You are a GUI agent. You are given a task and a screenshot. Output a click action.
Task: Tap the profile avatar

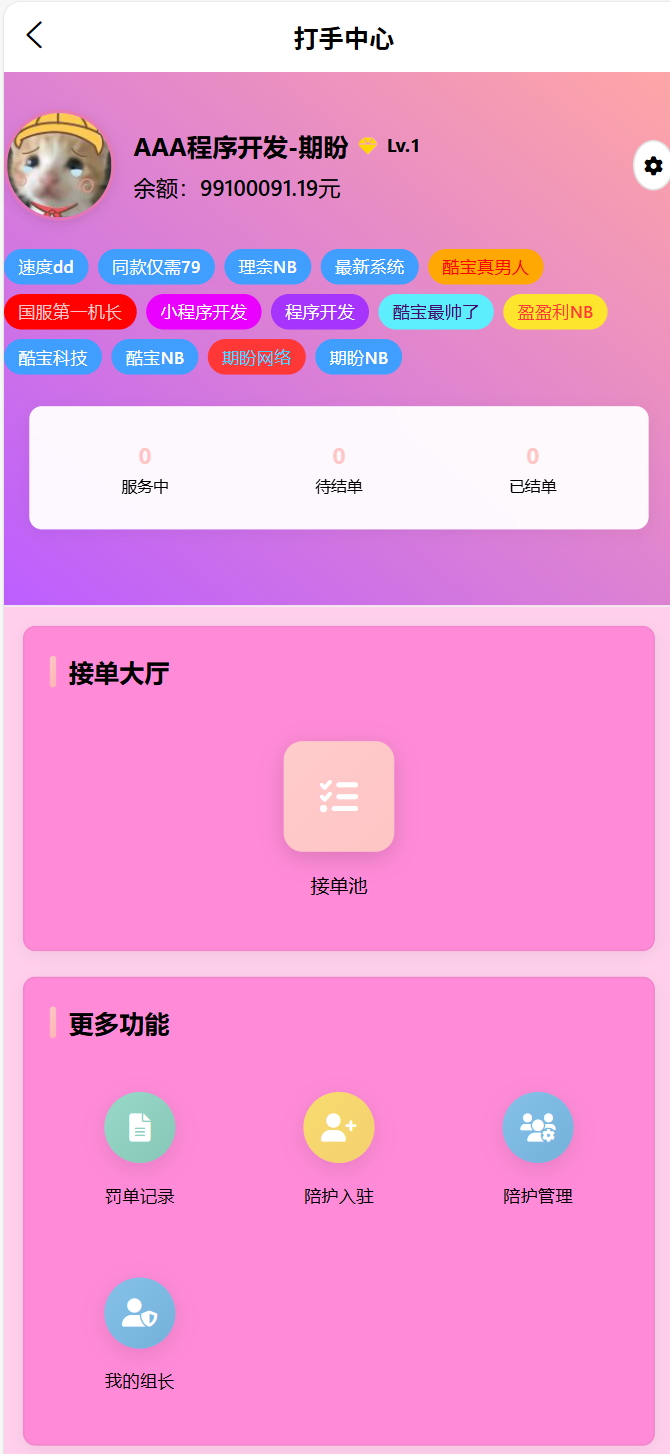coord(59,166)
